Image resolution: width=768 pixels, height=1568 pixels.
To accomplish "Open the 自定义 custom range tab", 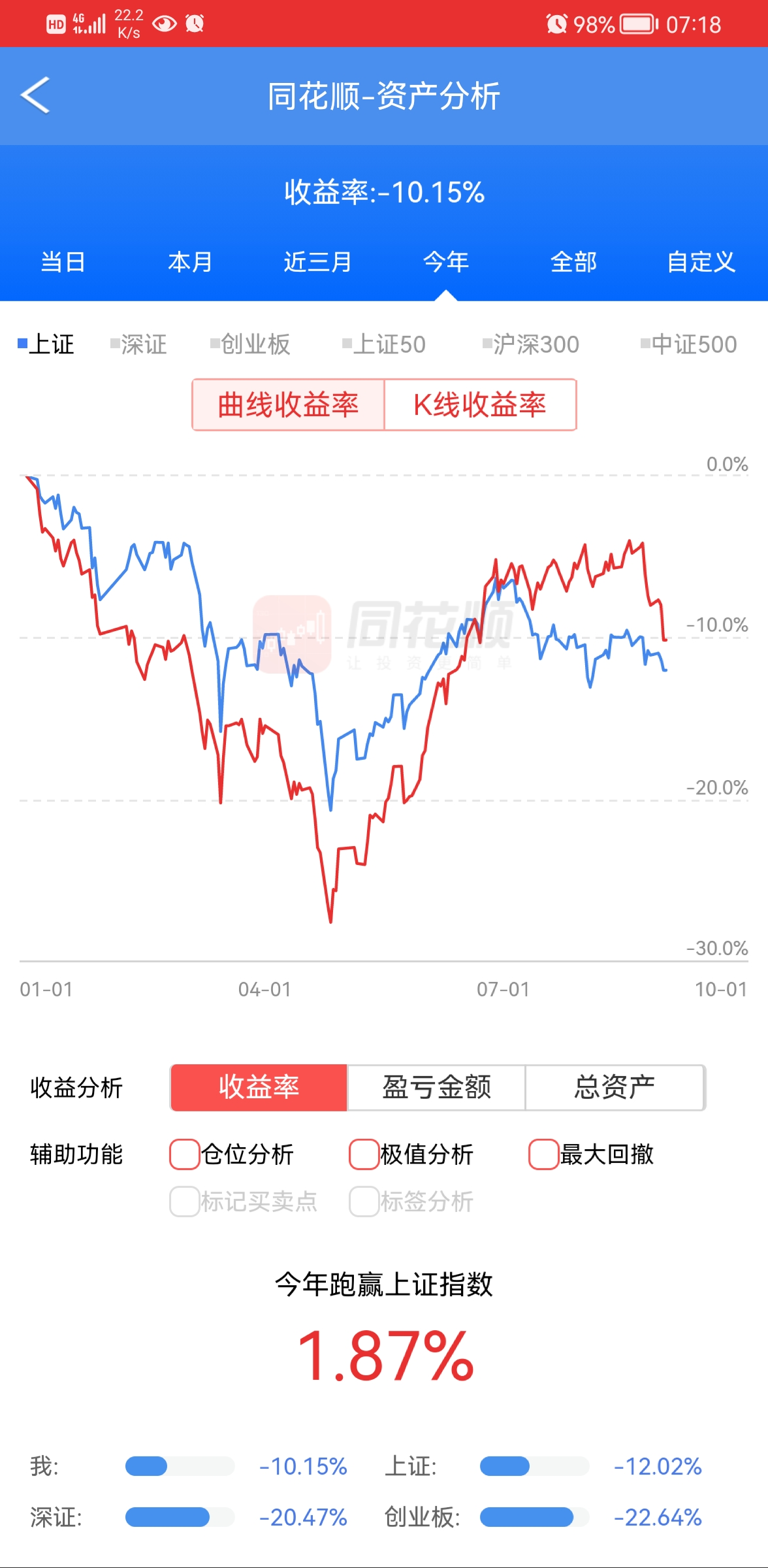I will point(701,262).
